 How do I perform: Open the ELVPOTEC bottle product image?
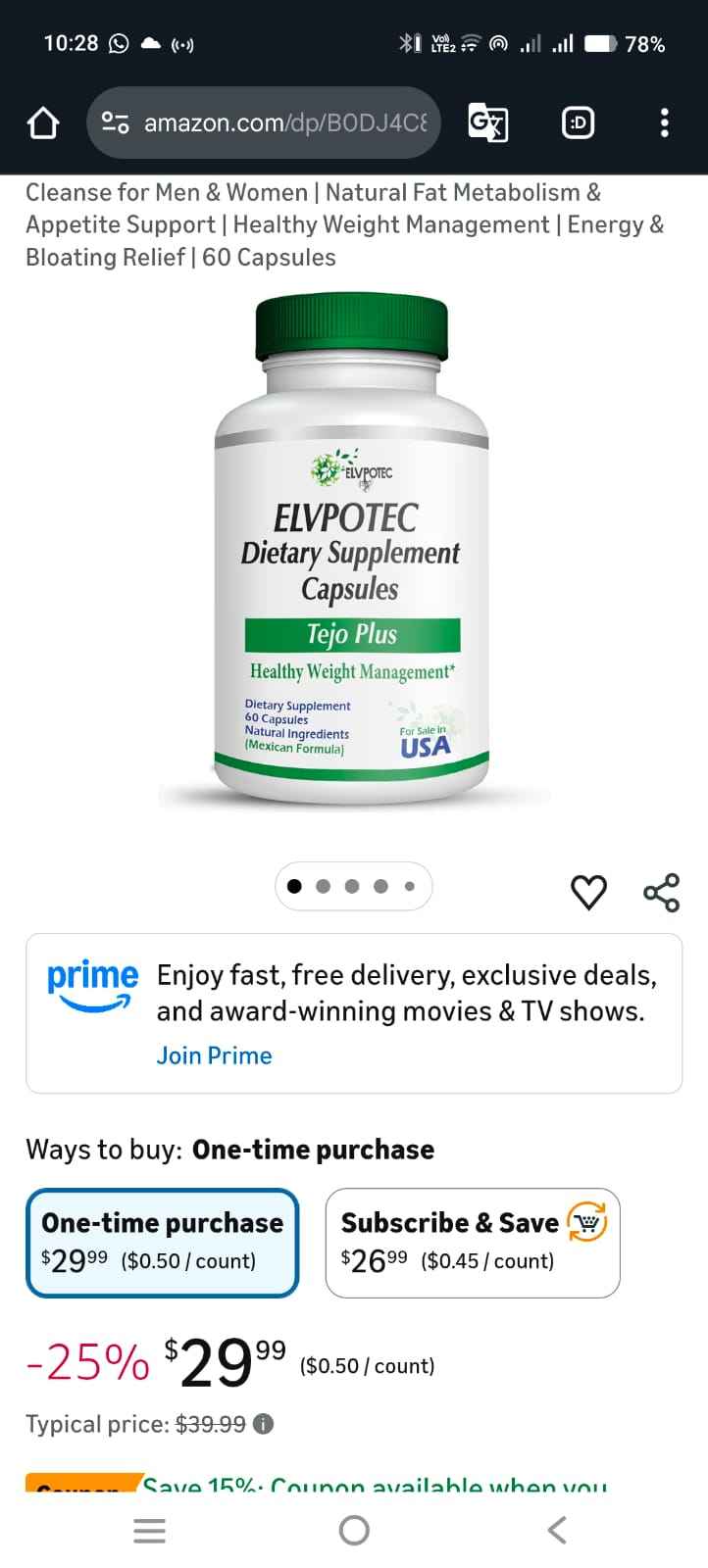(x=352, y=554)
